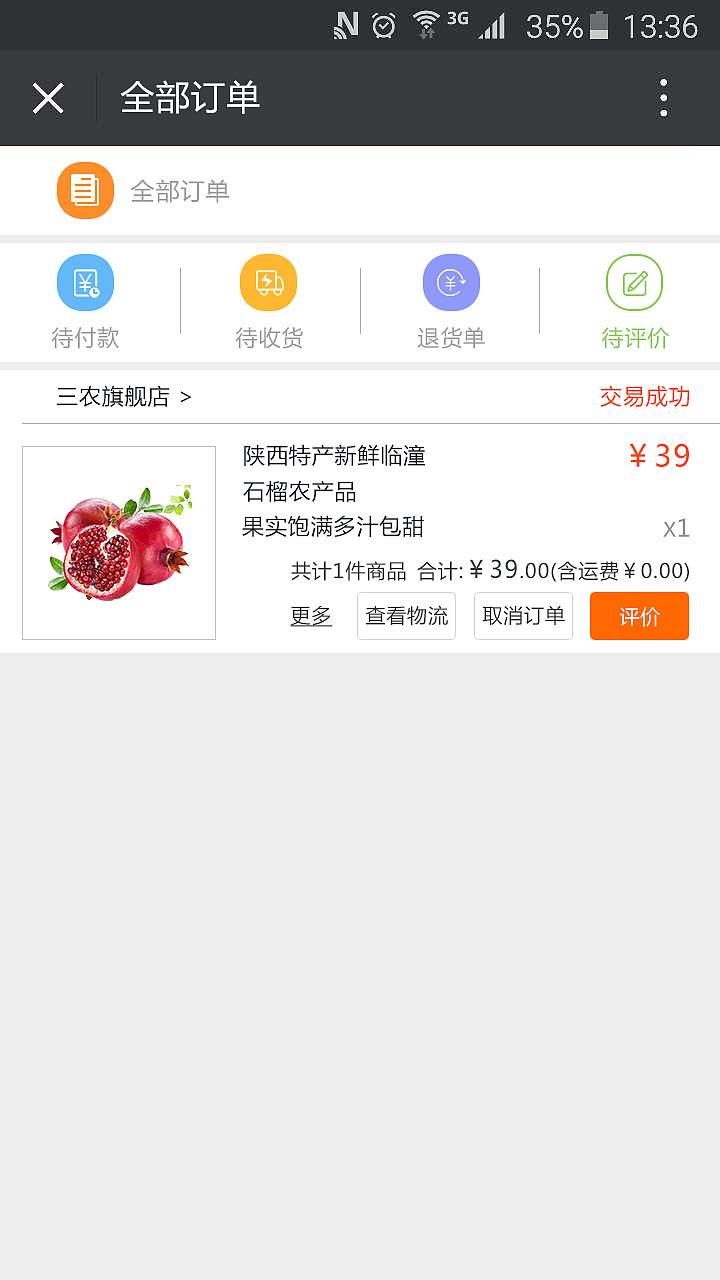This screenshot has width=720, height=1280.
Task: Open the 退货单 returns icon
Action: click(451, 283)
